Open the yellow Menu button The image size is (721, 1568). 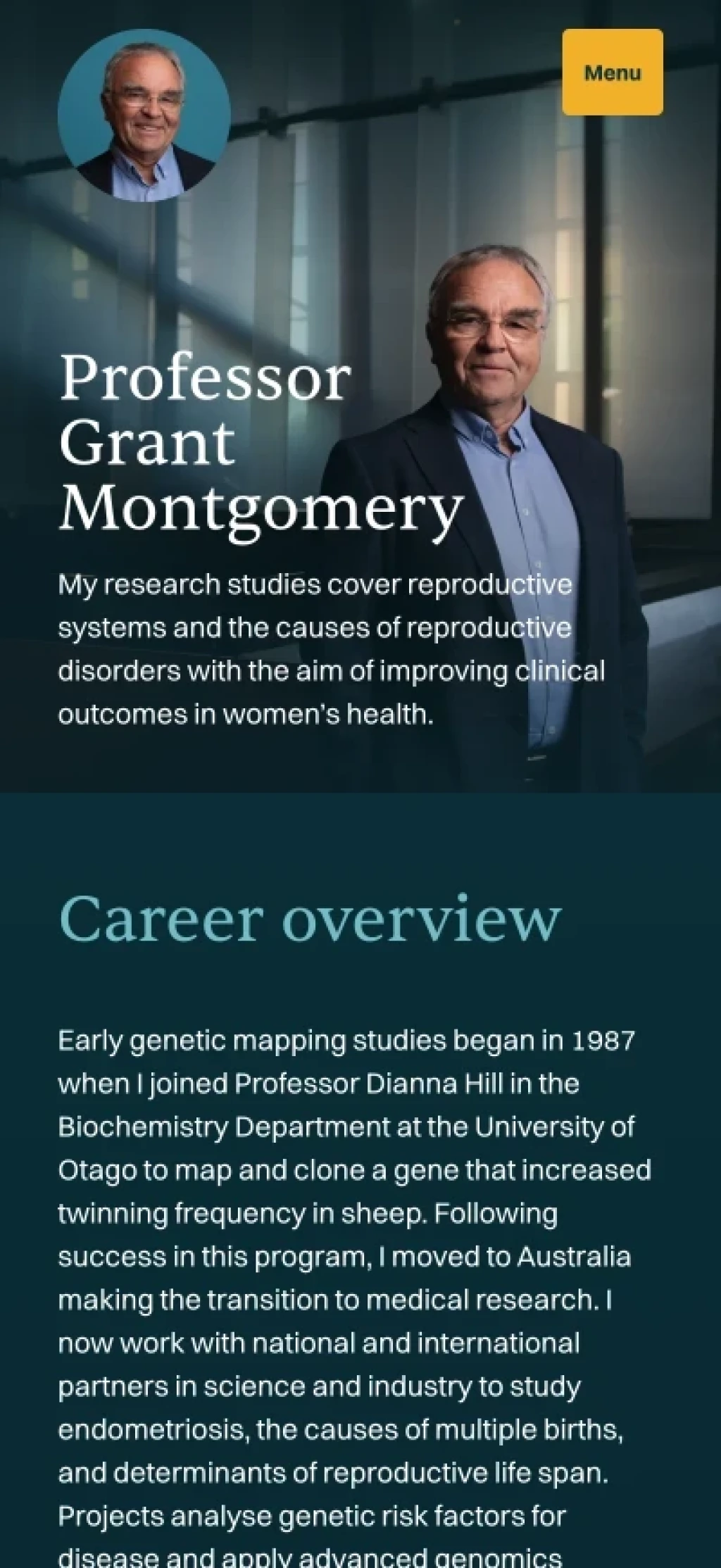click(612, 73)
